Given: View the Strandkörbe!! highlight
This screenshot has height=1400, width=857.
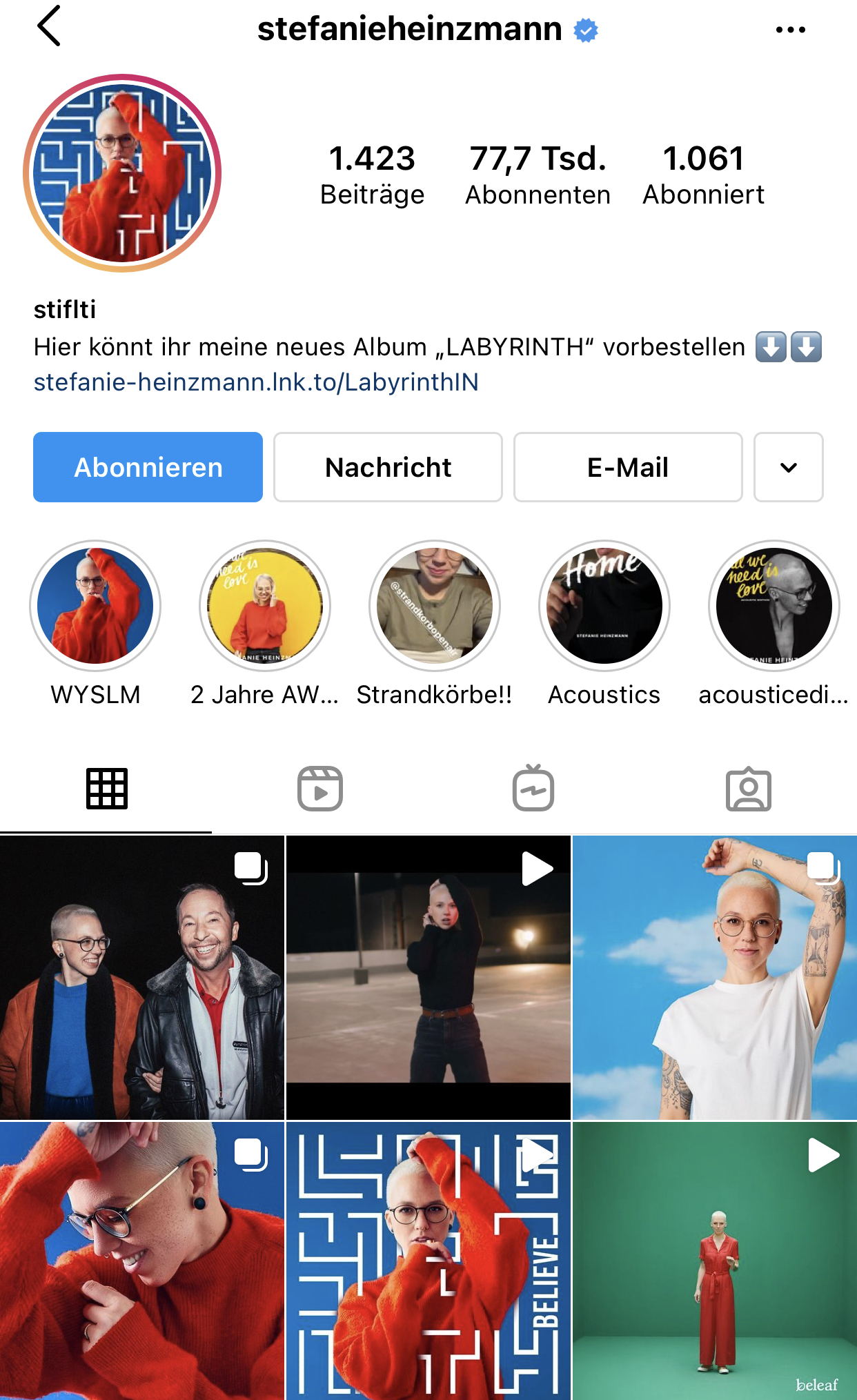Looking at the screenshot, I should tap(435, 606).
